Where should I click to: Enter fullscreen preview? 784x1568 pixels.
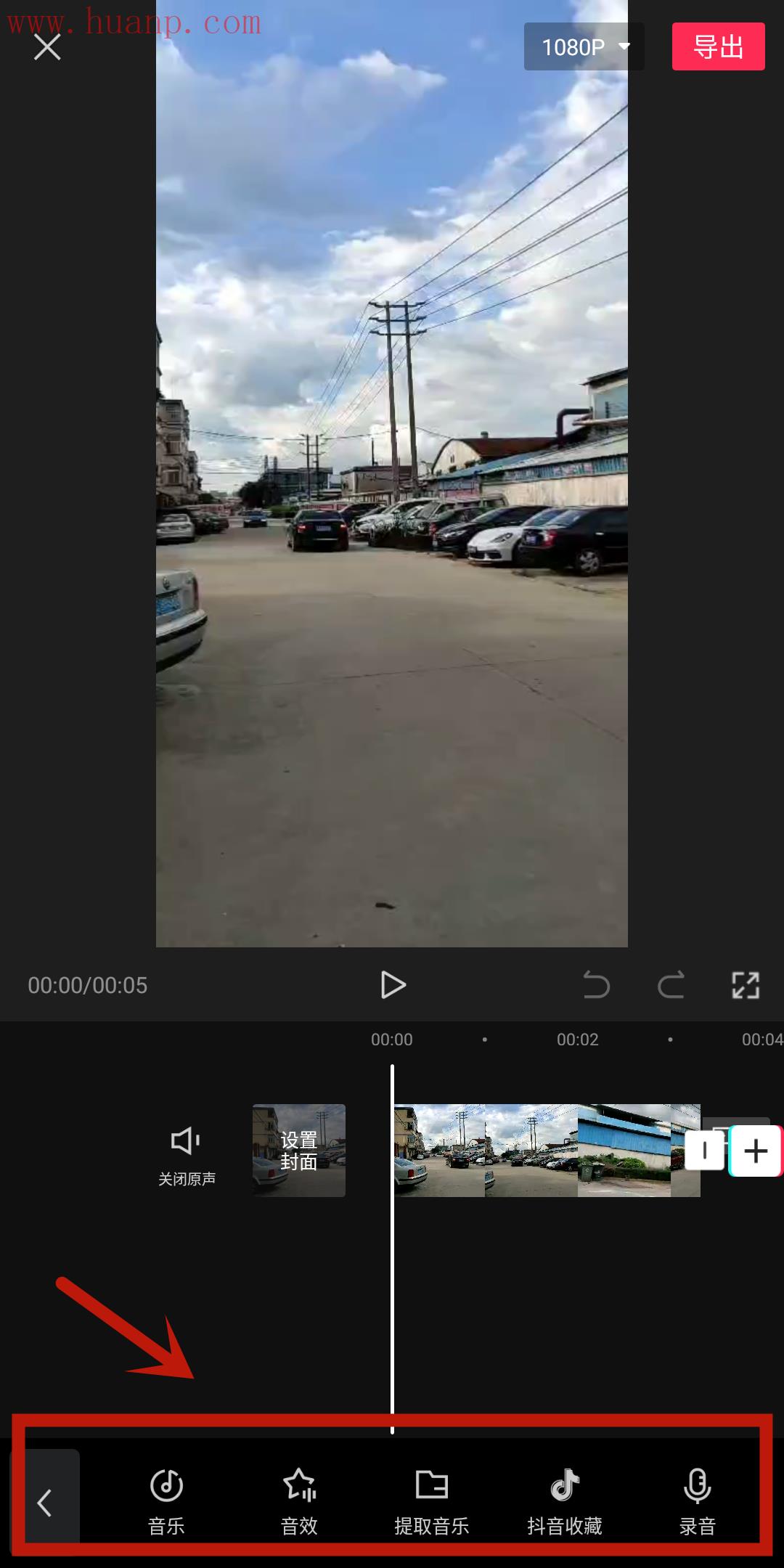coord(745,985)
